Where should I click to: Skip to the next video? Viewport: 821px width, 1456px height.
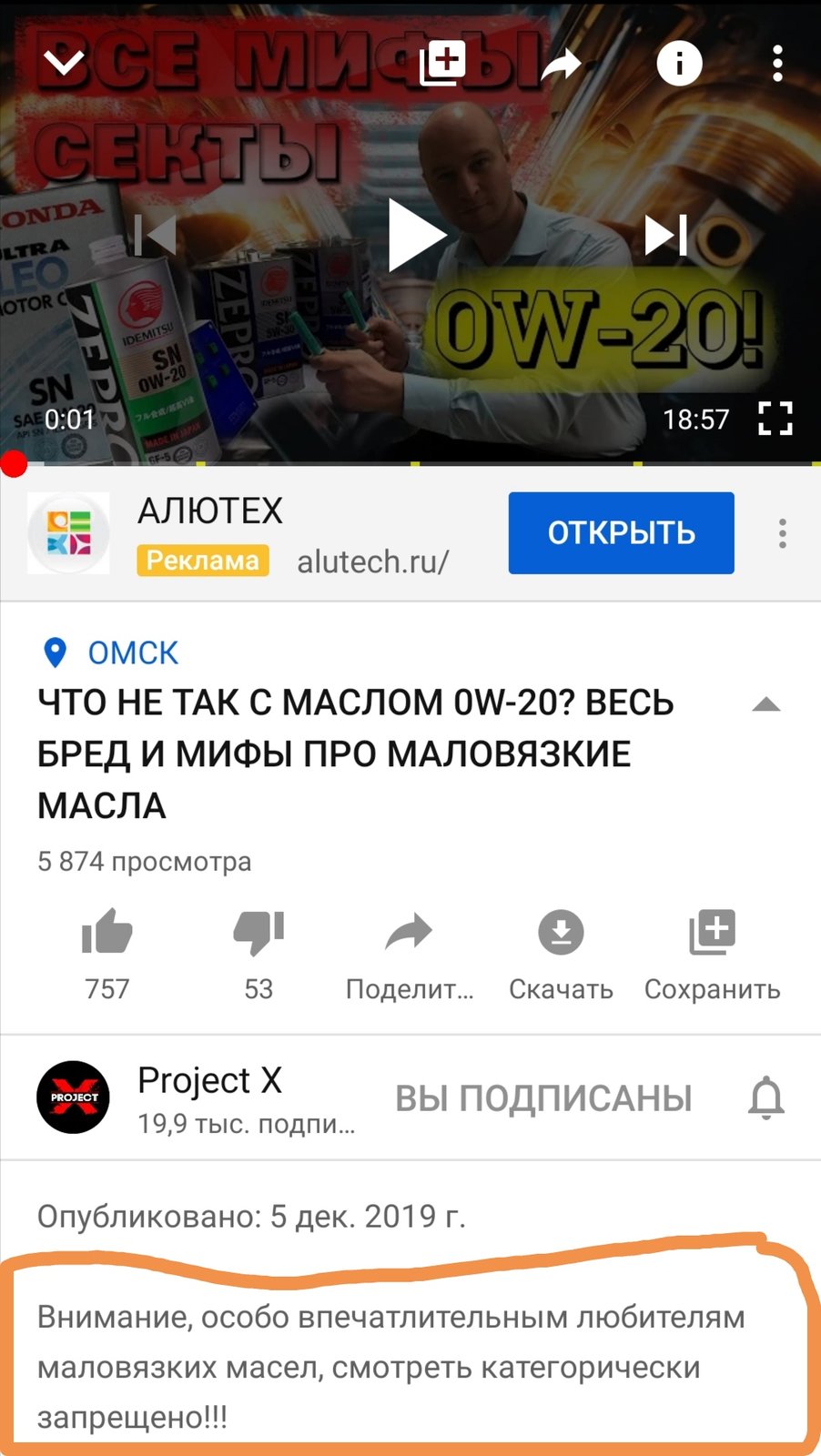point(666,235)
